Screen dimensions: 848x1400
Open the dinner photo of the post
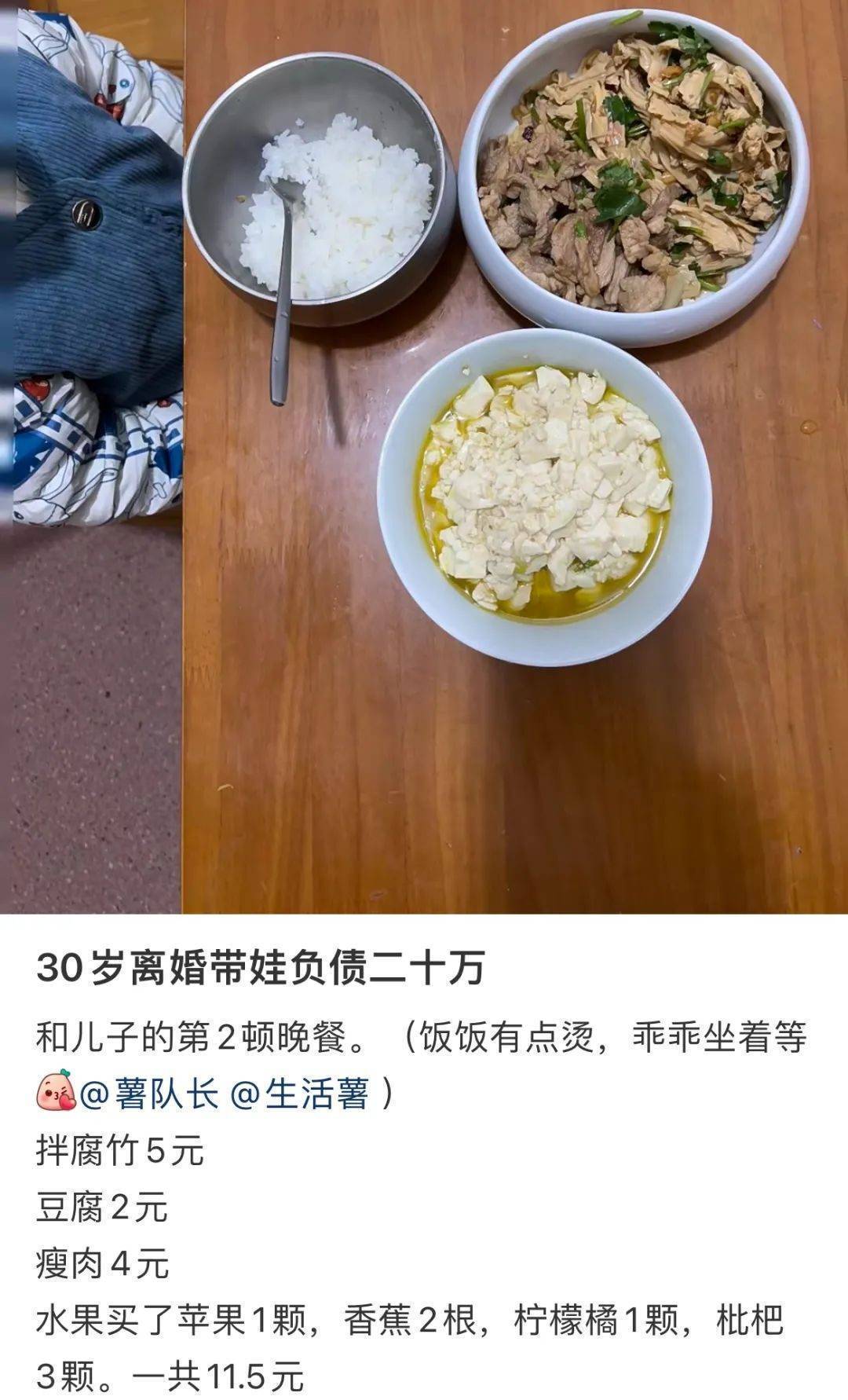point(424,456)
